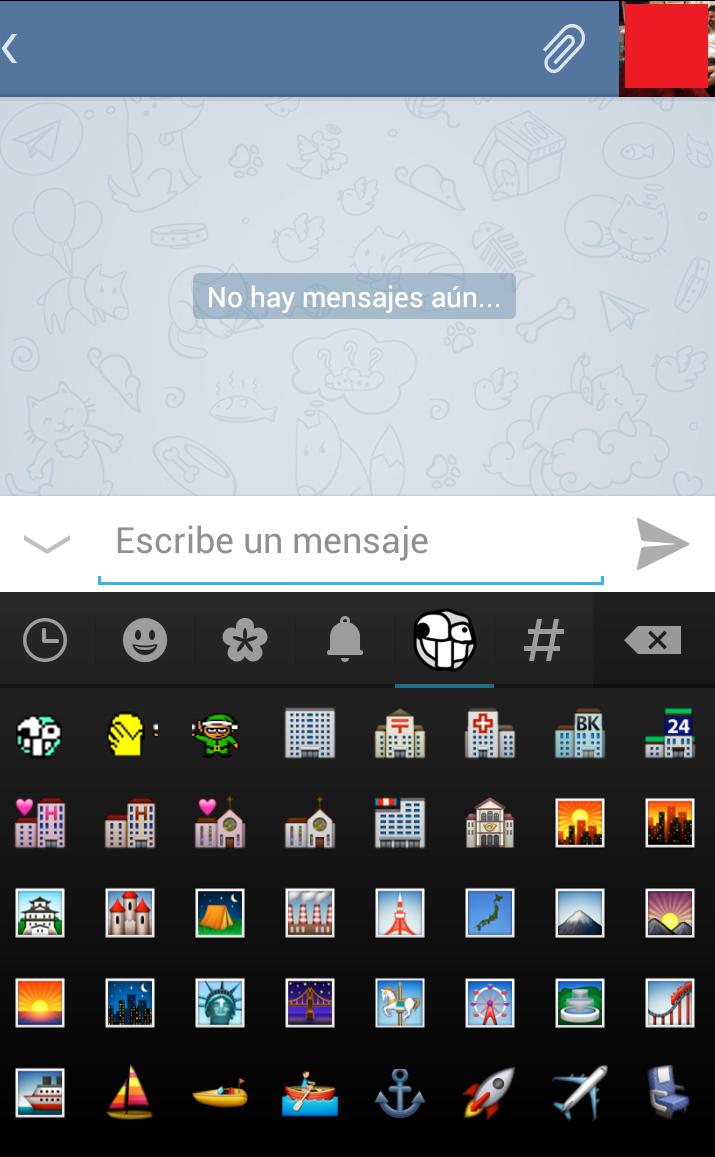The image size is (715, 1157).
Task: Insert the Statue of Liberty emoji
Action: [219, 1002]
